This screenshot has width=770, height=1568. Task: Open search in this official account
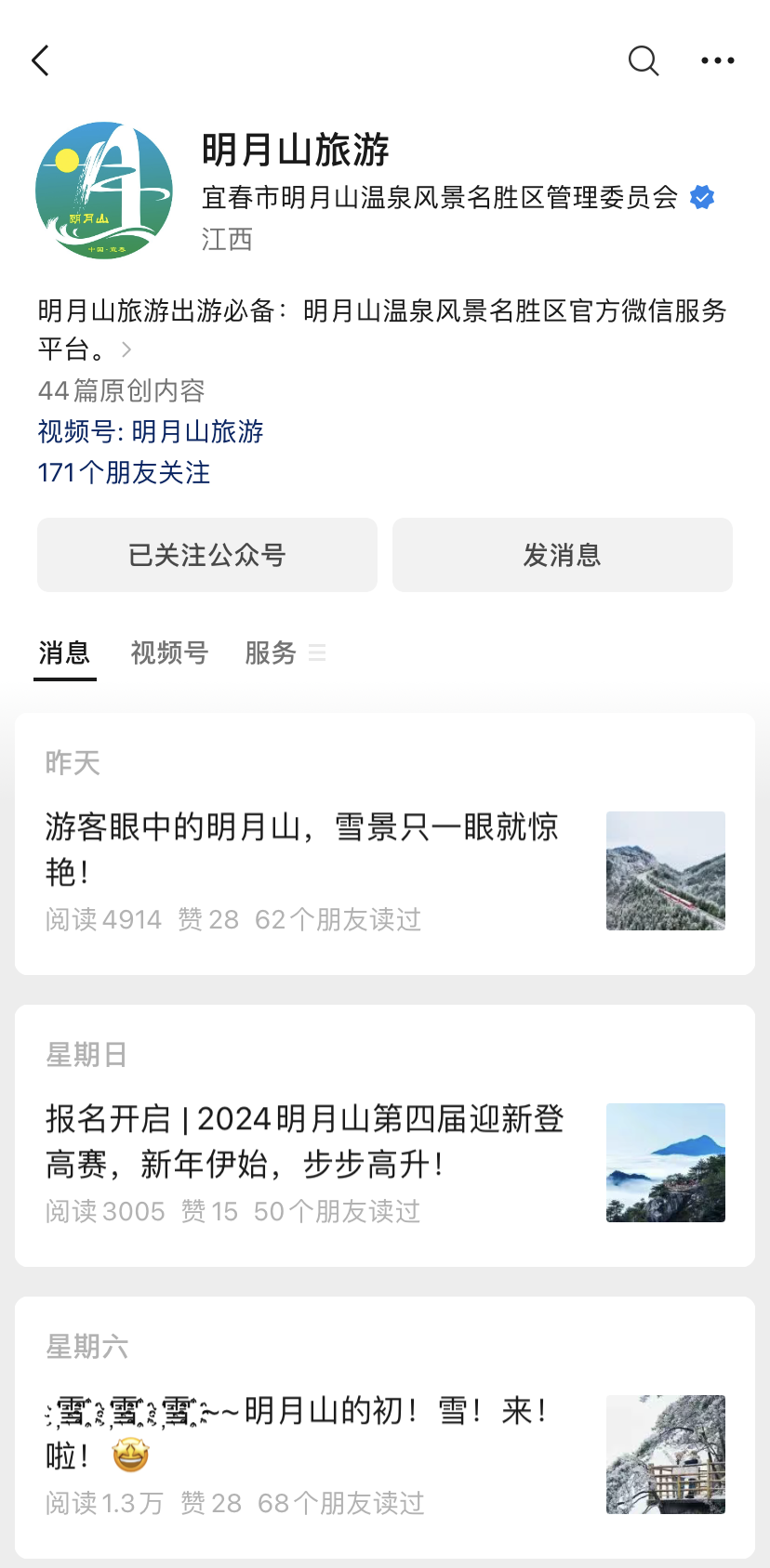coord(643,61)
